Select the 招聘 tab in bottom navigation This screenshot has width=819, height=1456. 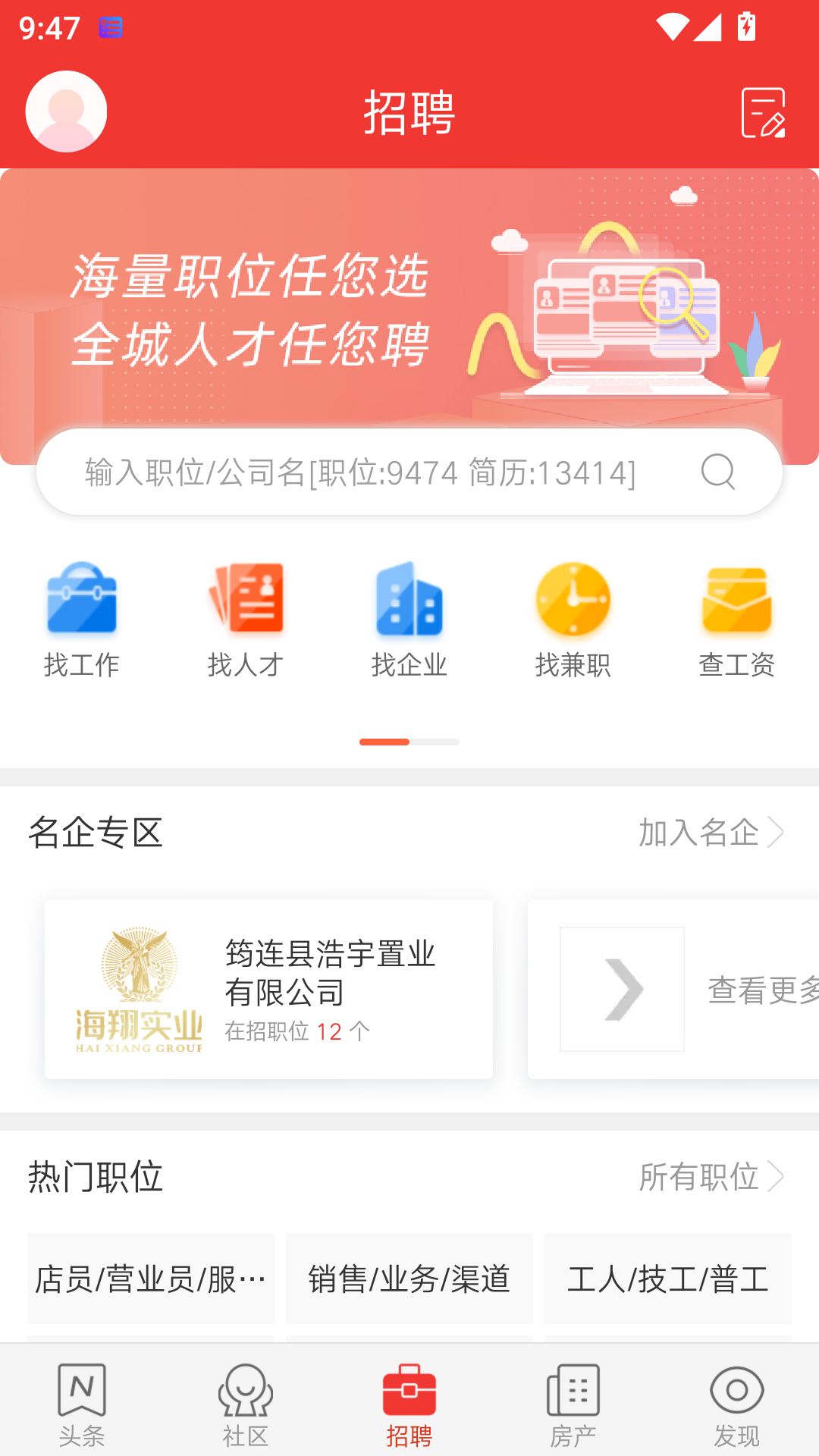click(409, 1403)
